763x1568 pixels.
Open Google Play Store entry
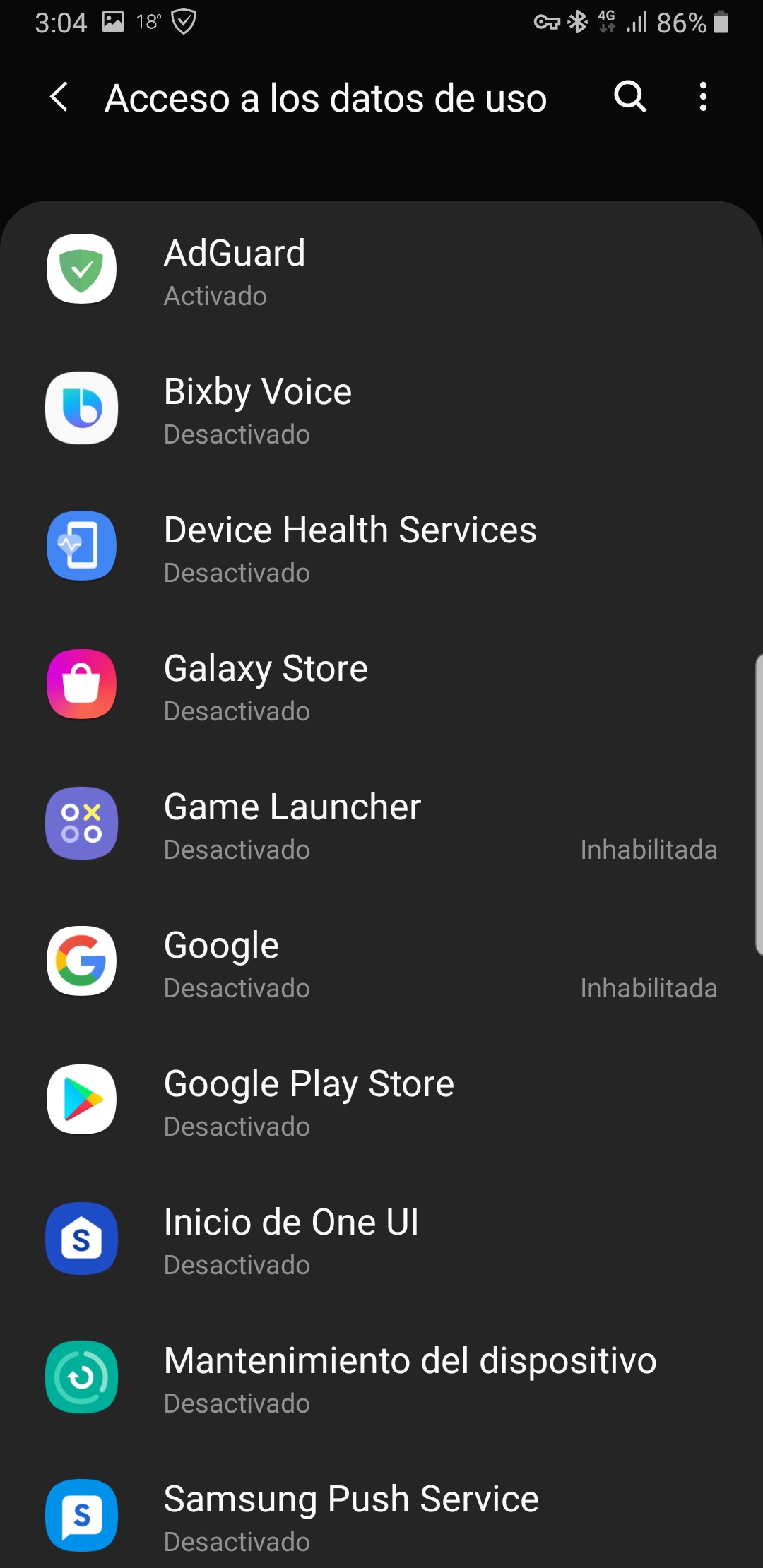click(x=381, y=1101)
